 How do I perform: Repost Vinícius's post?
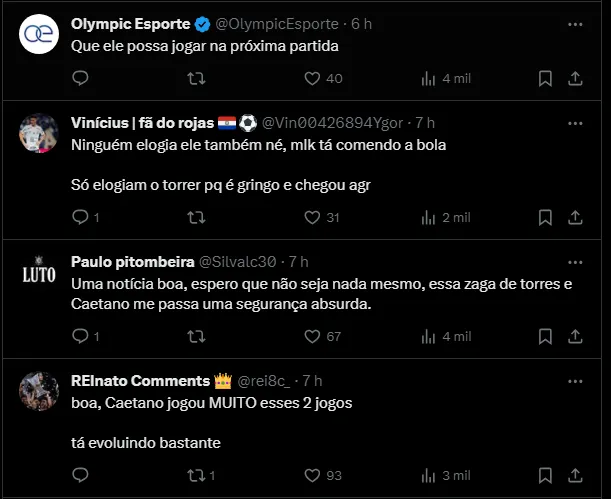(196, 217)
